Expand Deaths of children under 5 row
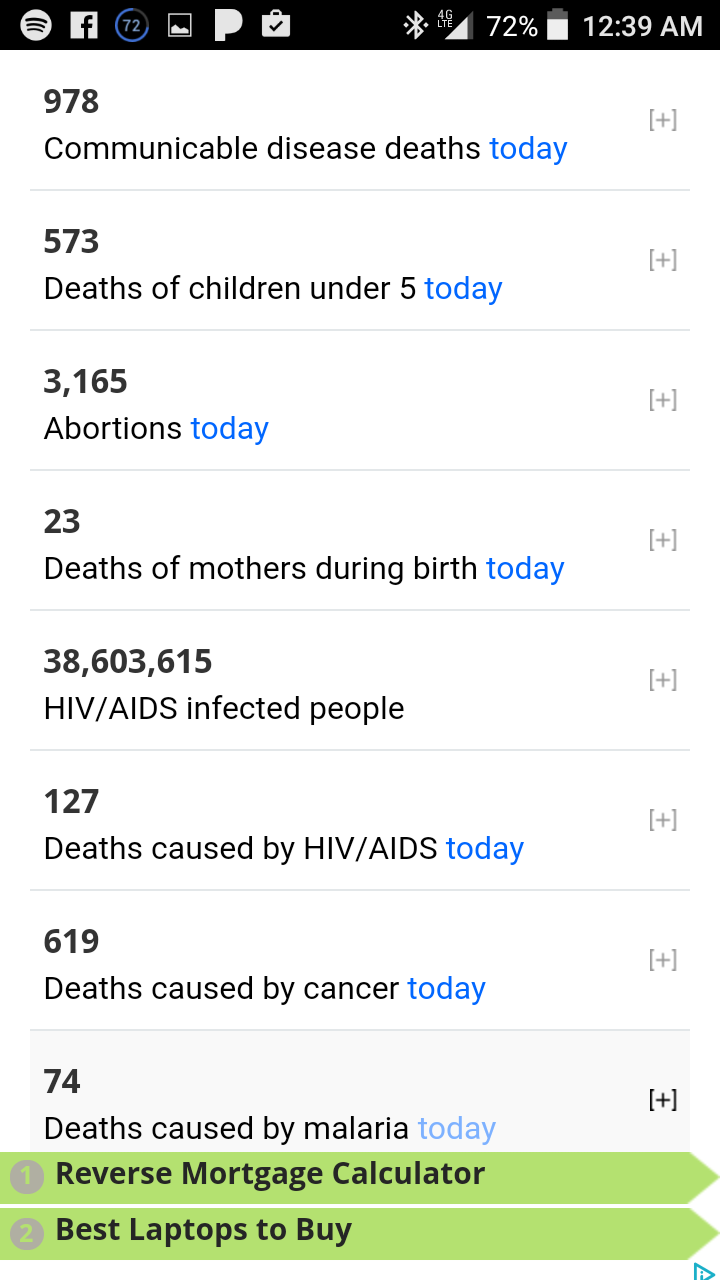 (x=663, y=260)
